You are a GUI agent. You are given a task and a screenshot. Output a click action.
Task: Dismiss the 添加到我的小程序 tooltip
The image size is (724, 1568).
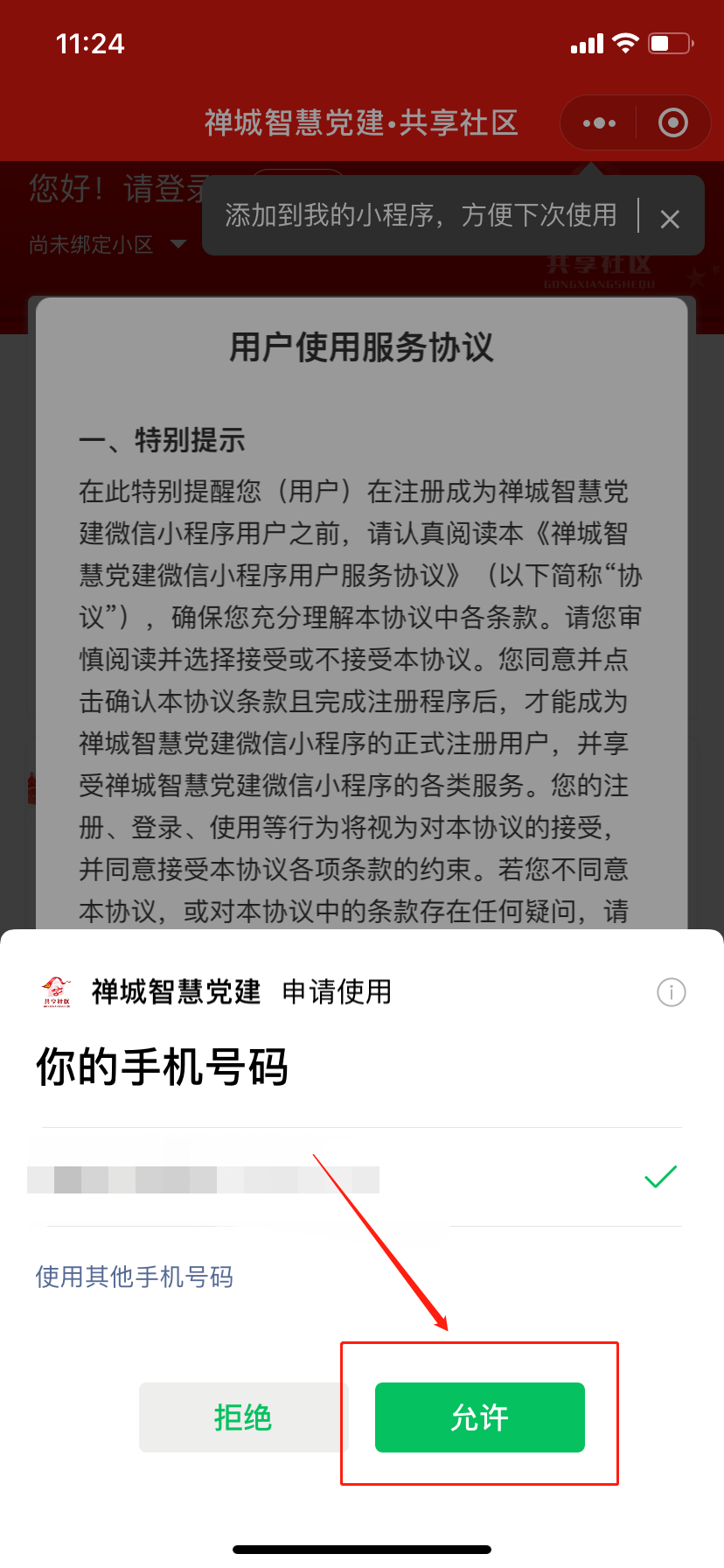(x=670, y=219)
